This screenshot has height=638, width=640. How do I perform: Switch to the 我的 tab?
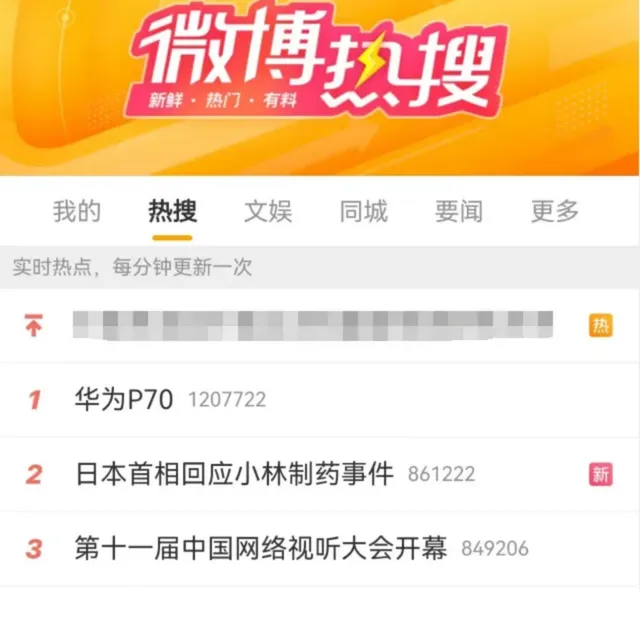pyautogui.click(x=77, y=211)
